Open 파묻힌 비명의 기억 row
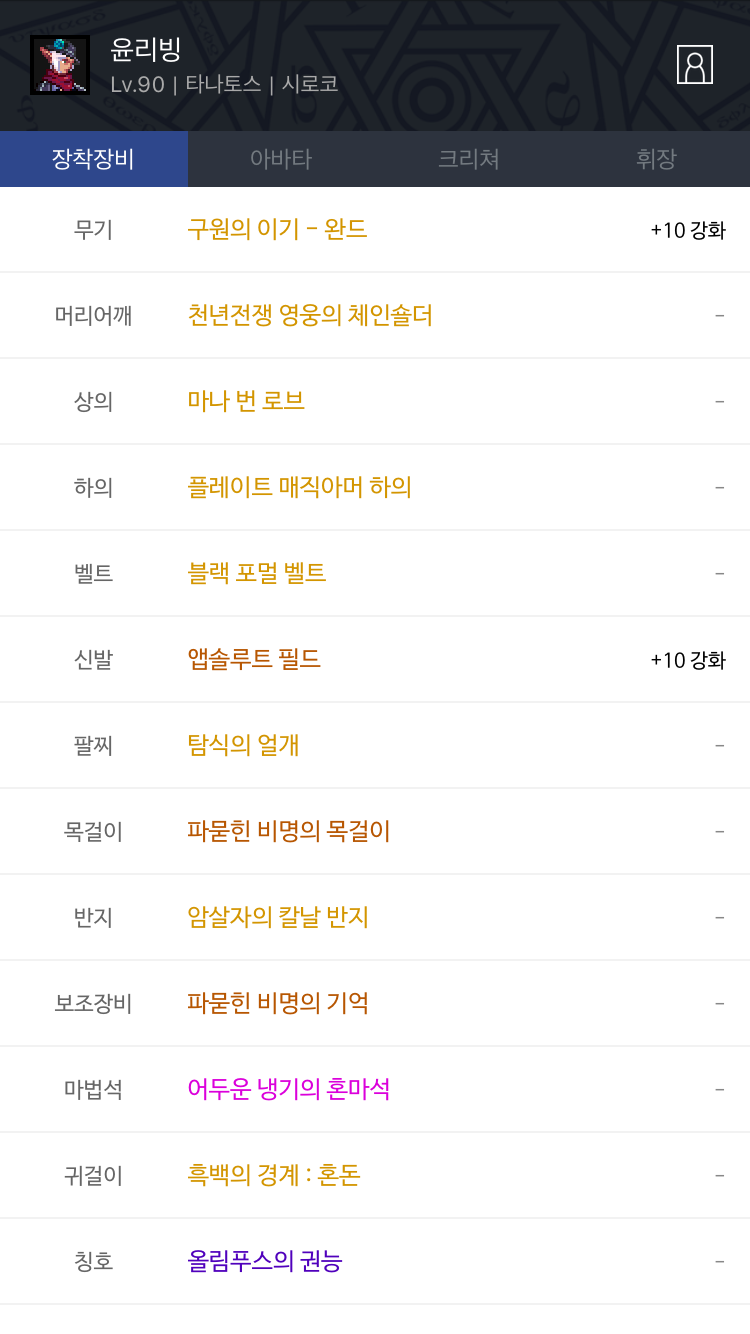The image size is (750, 1334). coord(375,1003)
